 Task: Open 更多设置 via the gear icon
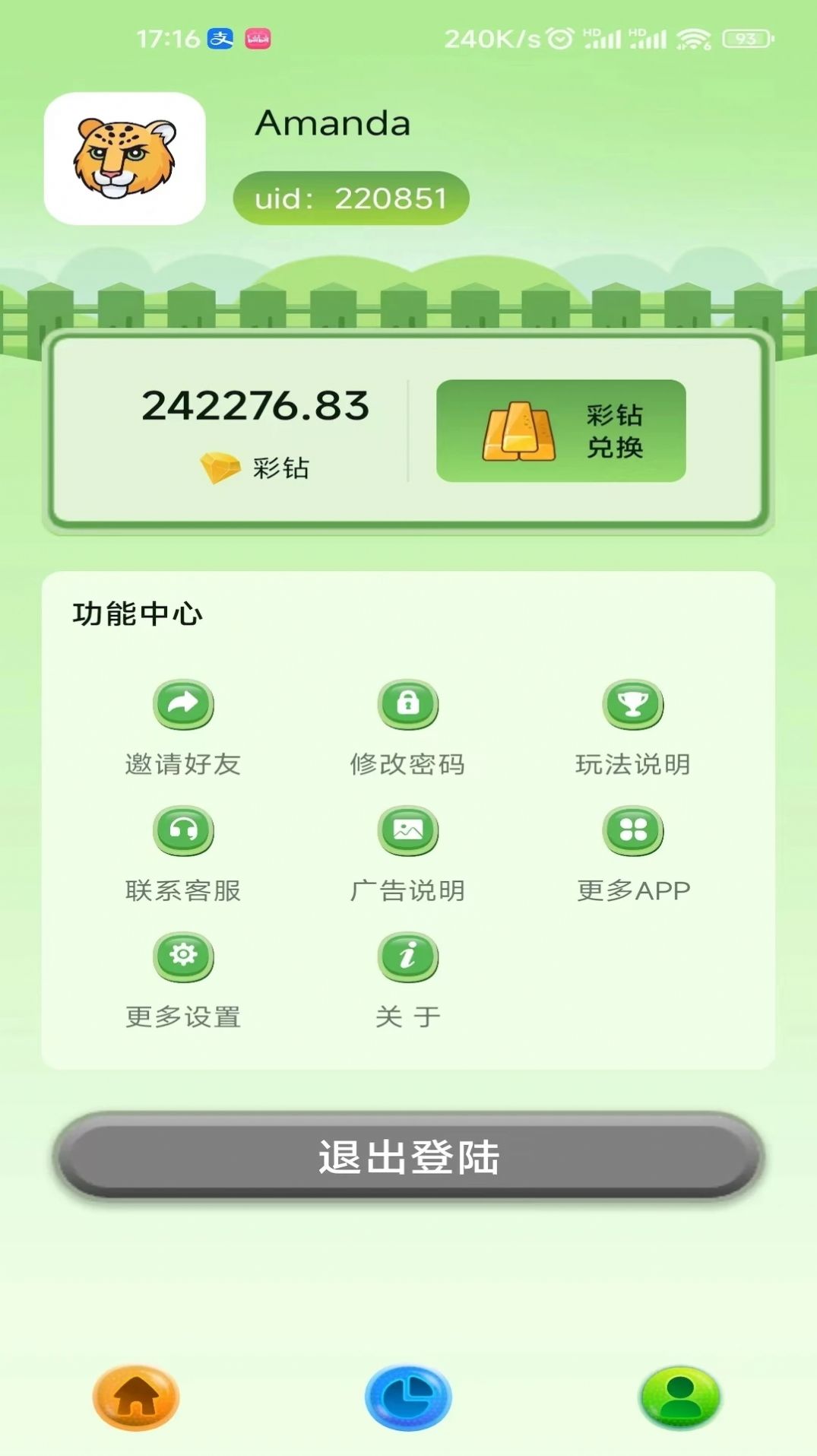[182, 956]
